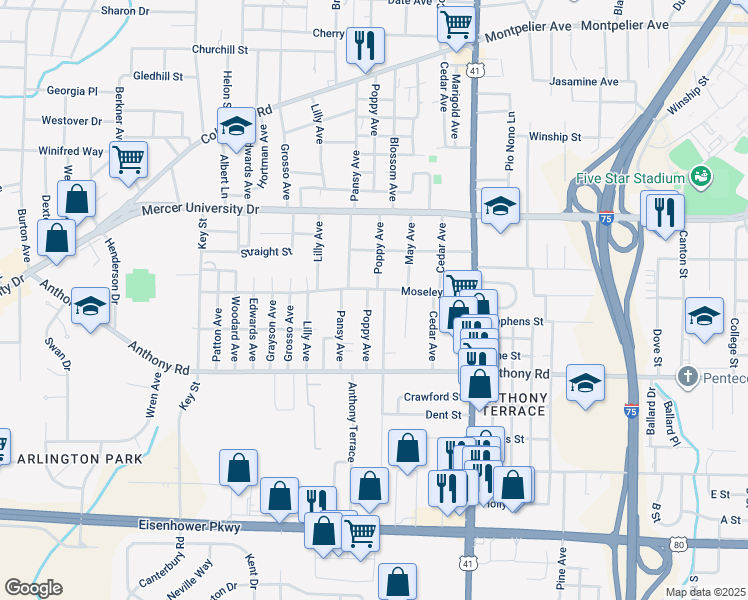Viewport: 748px width, 600px height.
Task: Tap the church marker near Ballard Dr
Action: (686, 378)
